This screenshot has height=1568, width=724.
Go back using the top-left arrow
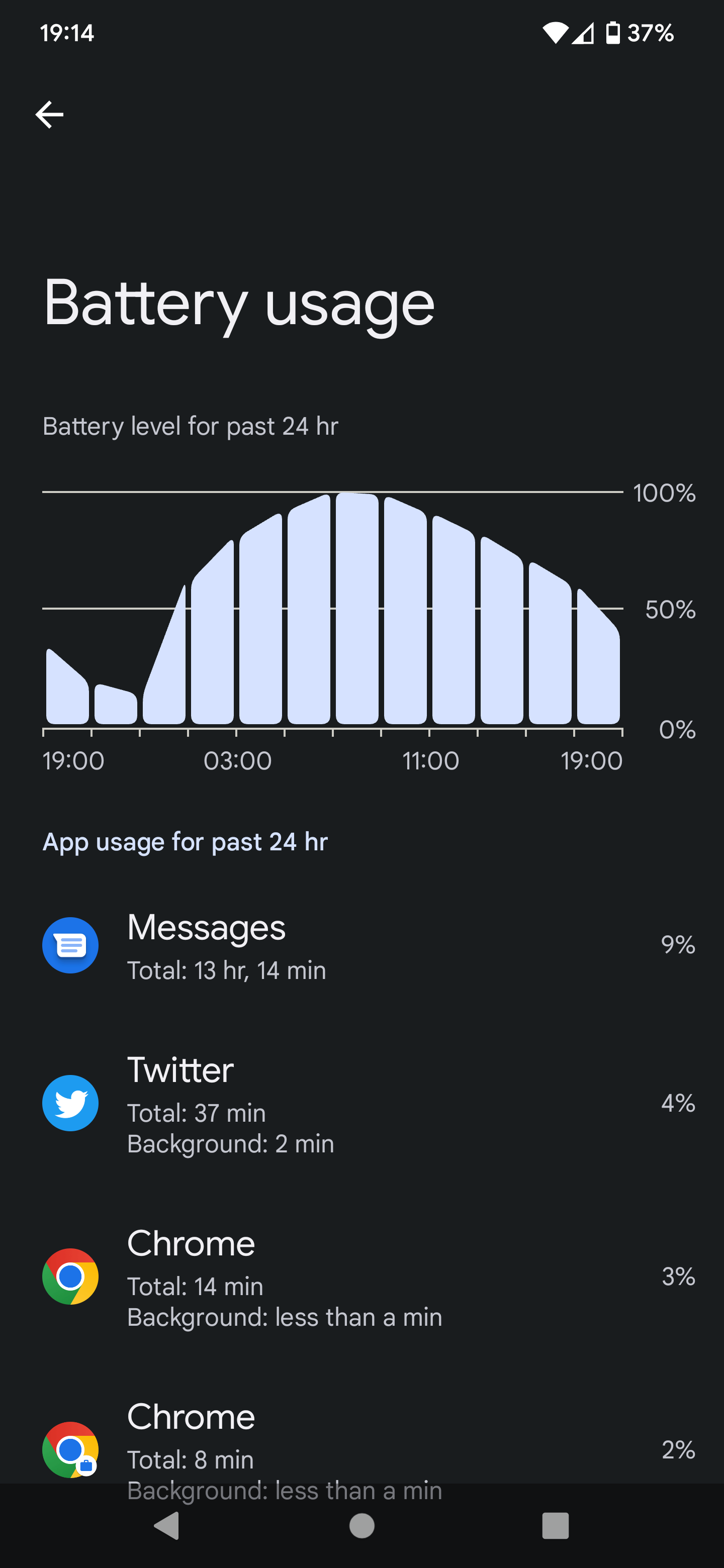coord(49,115)
